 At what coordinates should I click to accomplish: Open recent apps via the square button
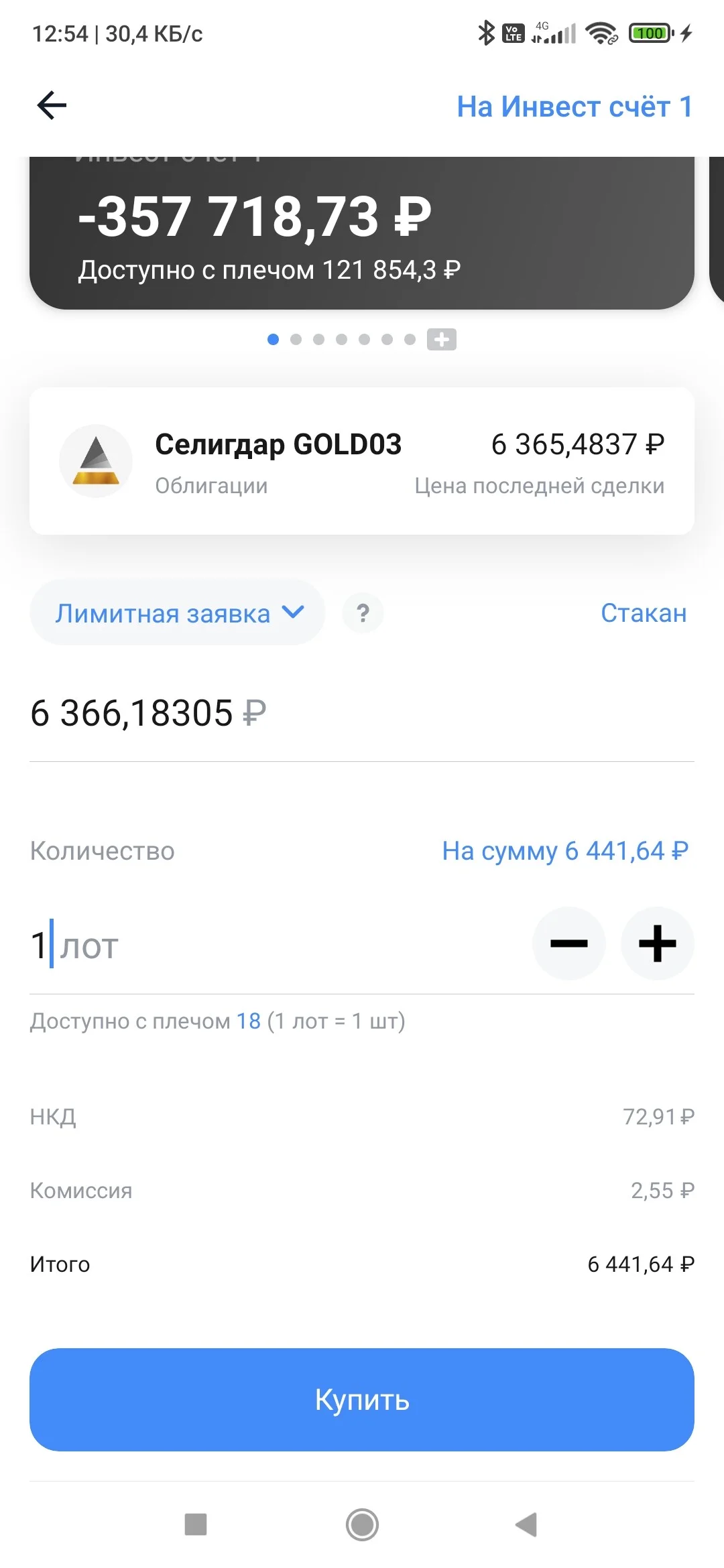click(196, 1524)
